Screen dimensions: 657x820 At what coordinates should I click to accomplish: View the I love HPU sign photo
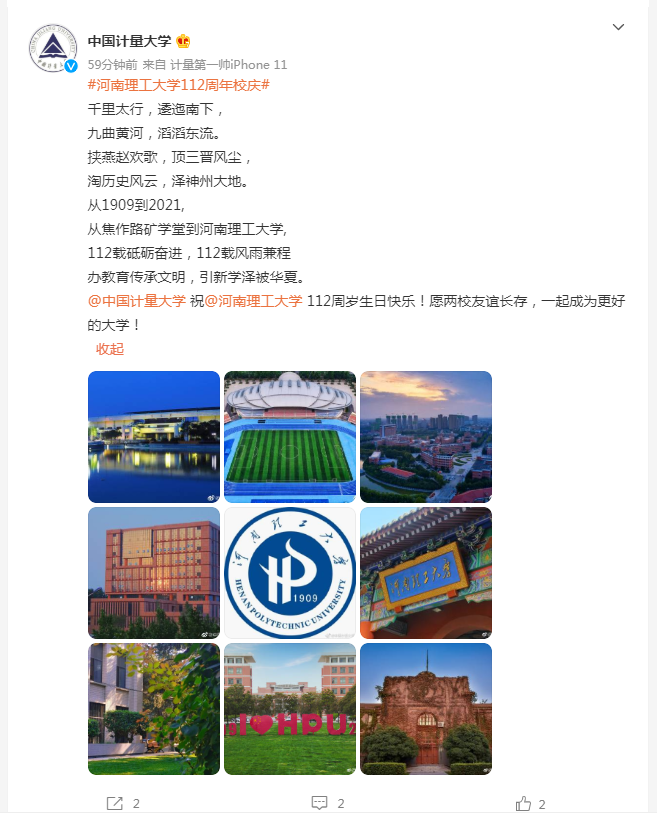point(289,709)
